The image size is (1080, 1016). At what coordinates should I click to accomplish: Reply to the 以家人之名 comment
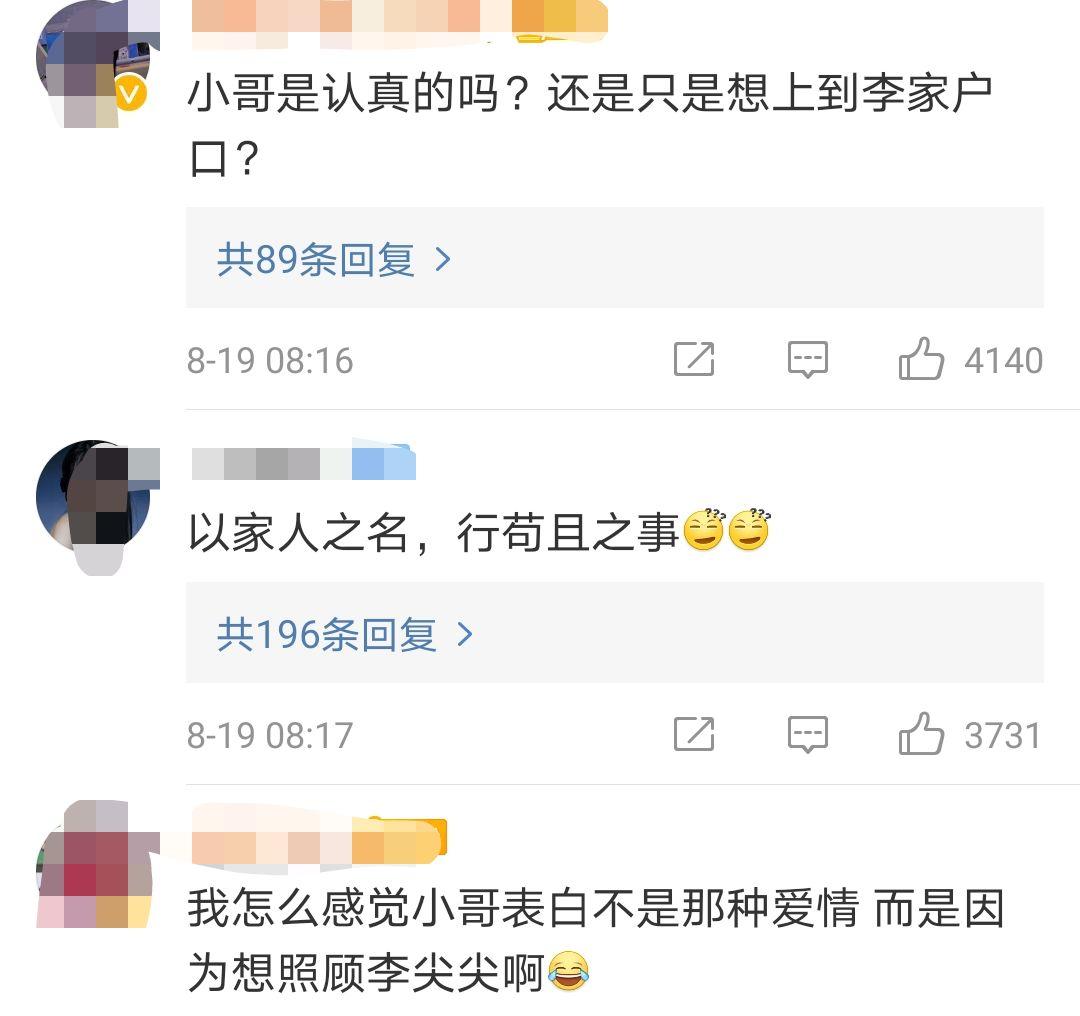point(807,735)
